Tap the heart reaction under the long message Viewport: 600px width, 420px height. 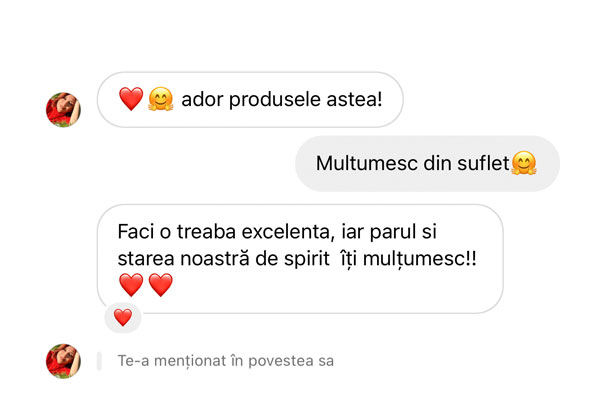123,317
